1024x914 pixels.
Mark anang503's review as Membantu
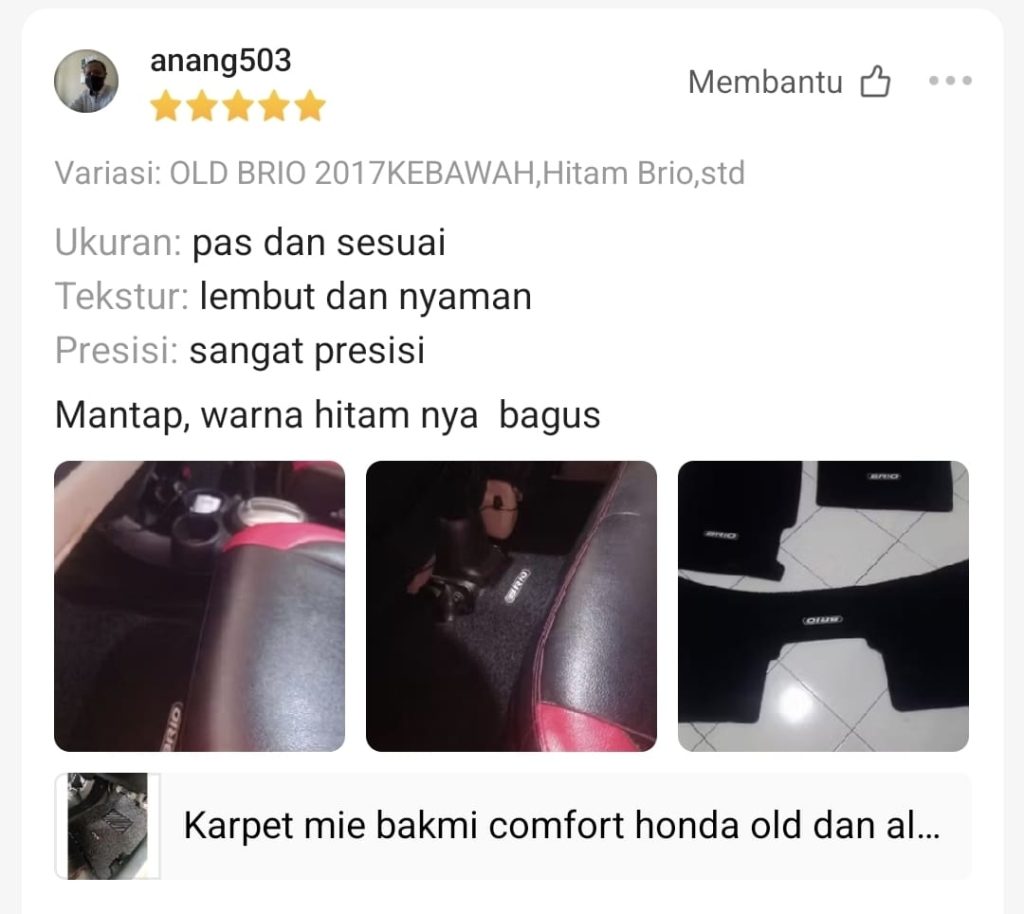coord(874,82)
